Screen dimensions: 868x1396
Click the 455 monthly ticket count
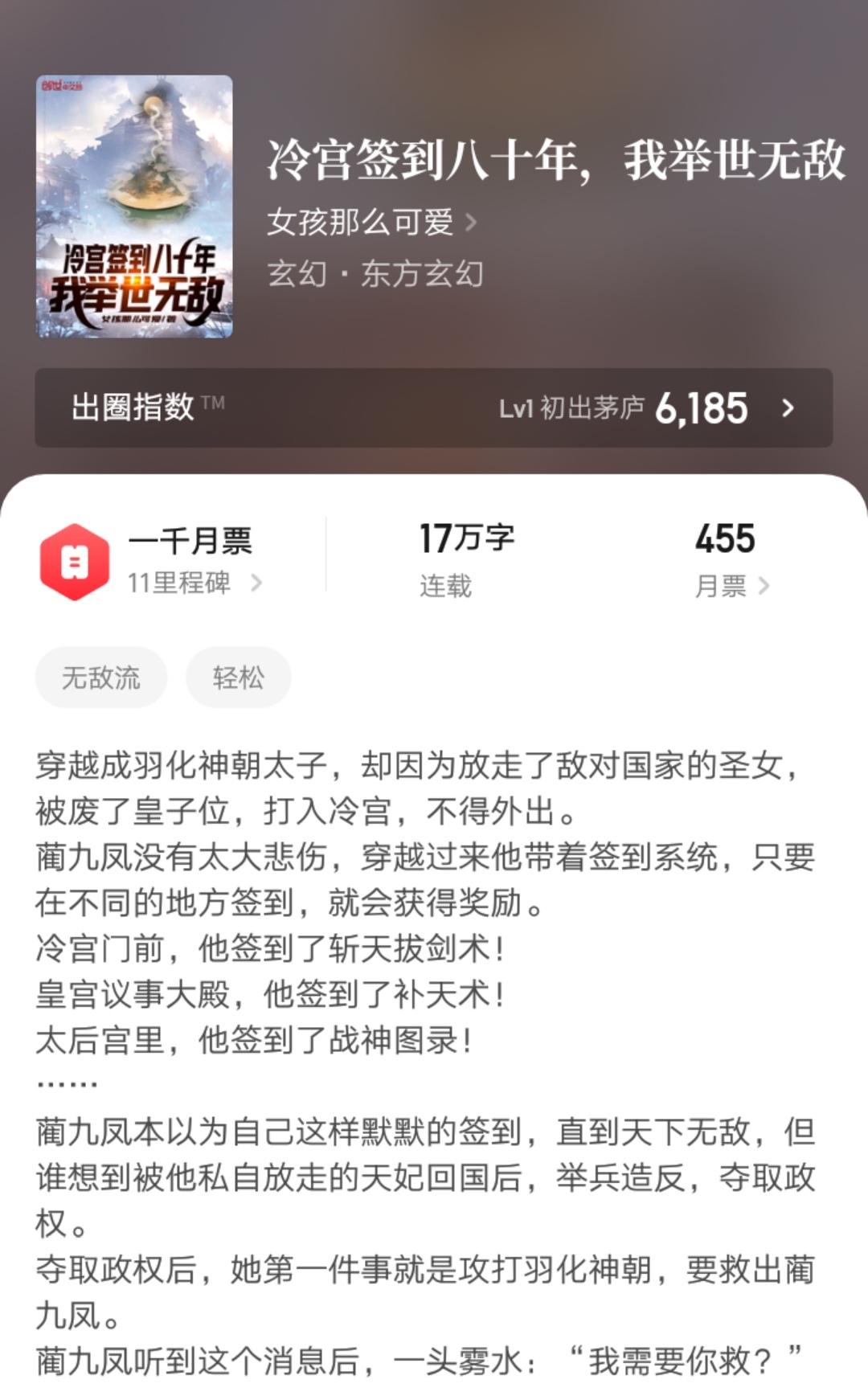tap(726, 541)
